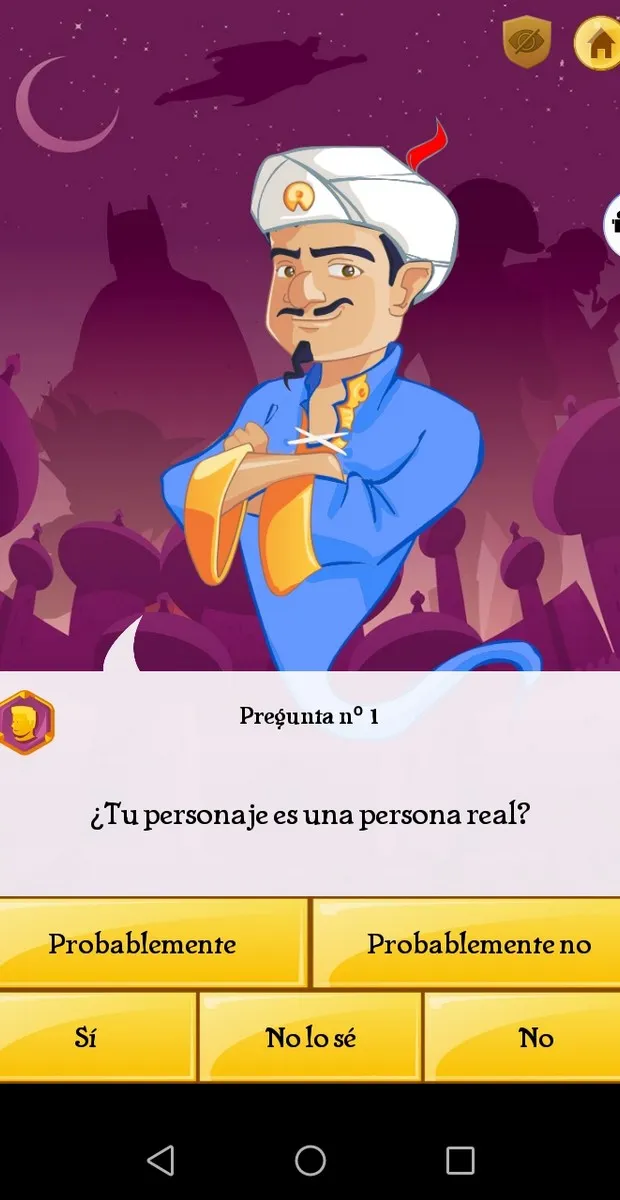Viewport: 620px width, 1200px height.
Task: Go back with the system back button
Action: click(x=160, y=1160)
